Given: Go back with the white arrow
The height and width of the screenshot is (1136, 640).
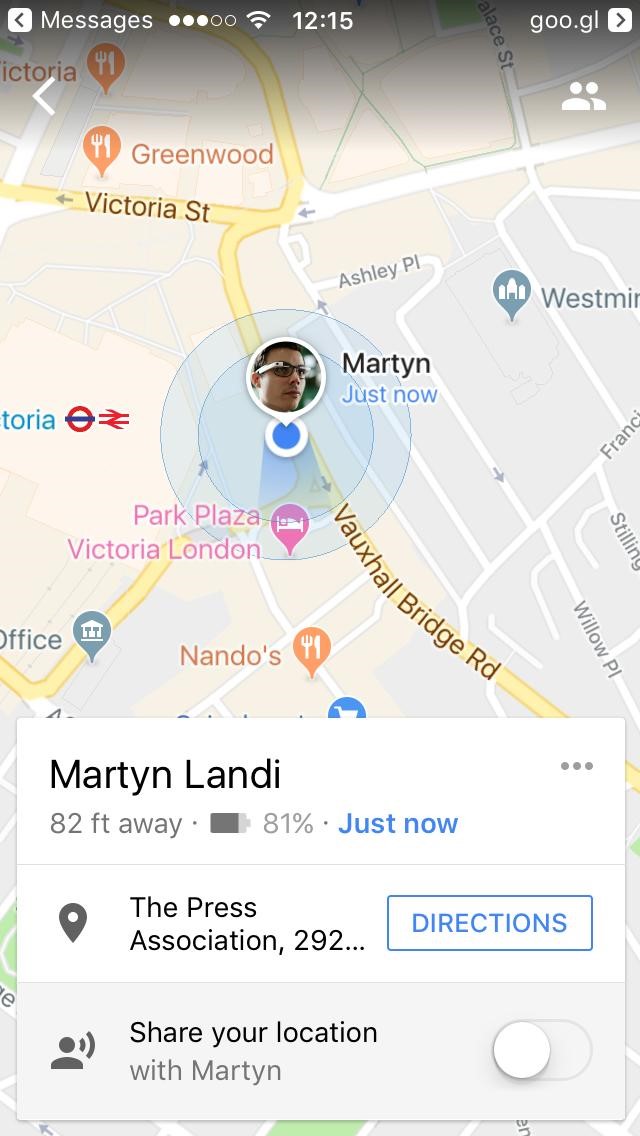Looking at the screenshot, I should click(44, 96).
